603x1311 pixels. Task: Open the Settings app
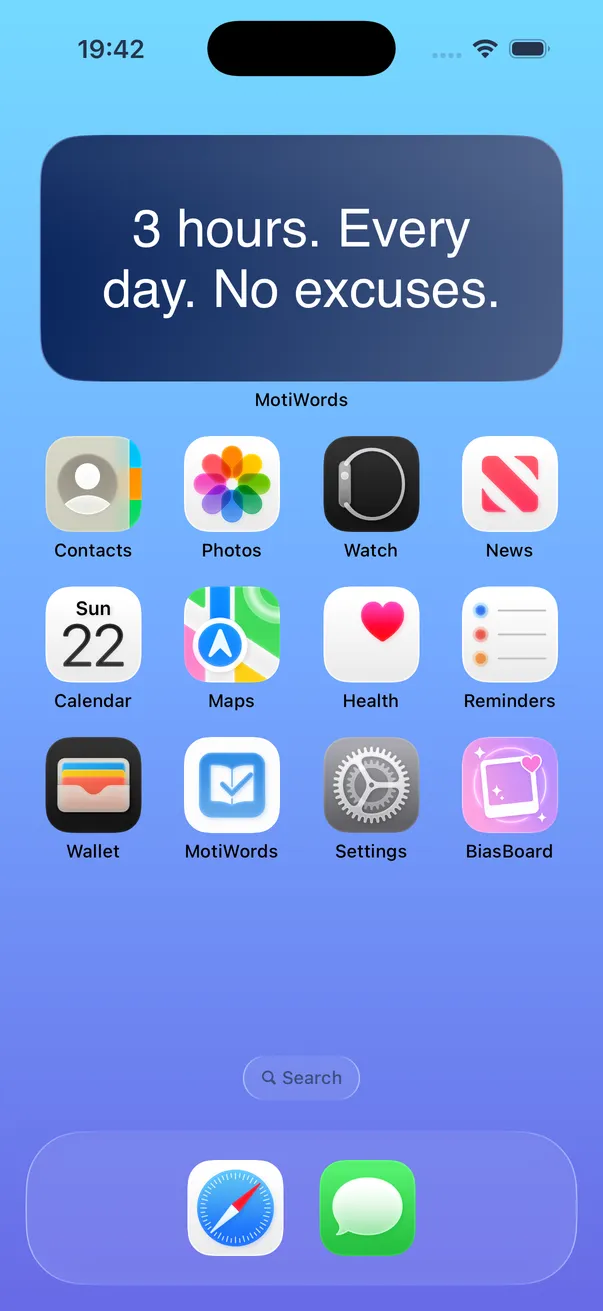pos(371,785)
